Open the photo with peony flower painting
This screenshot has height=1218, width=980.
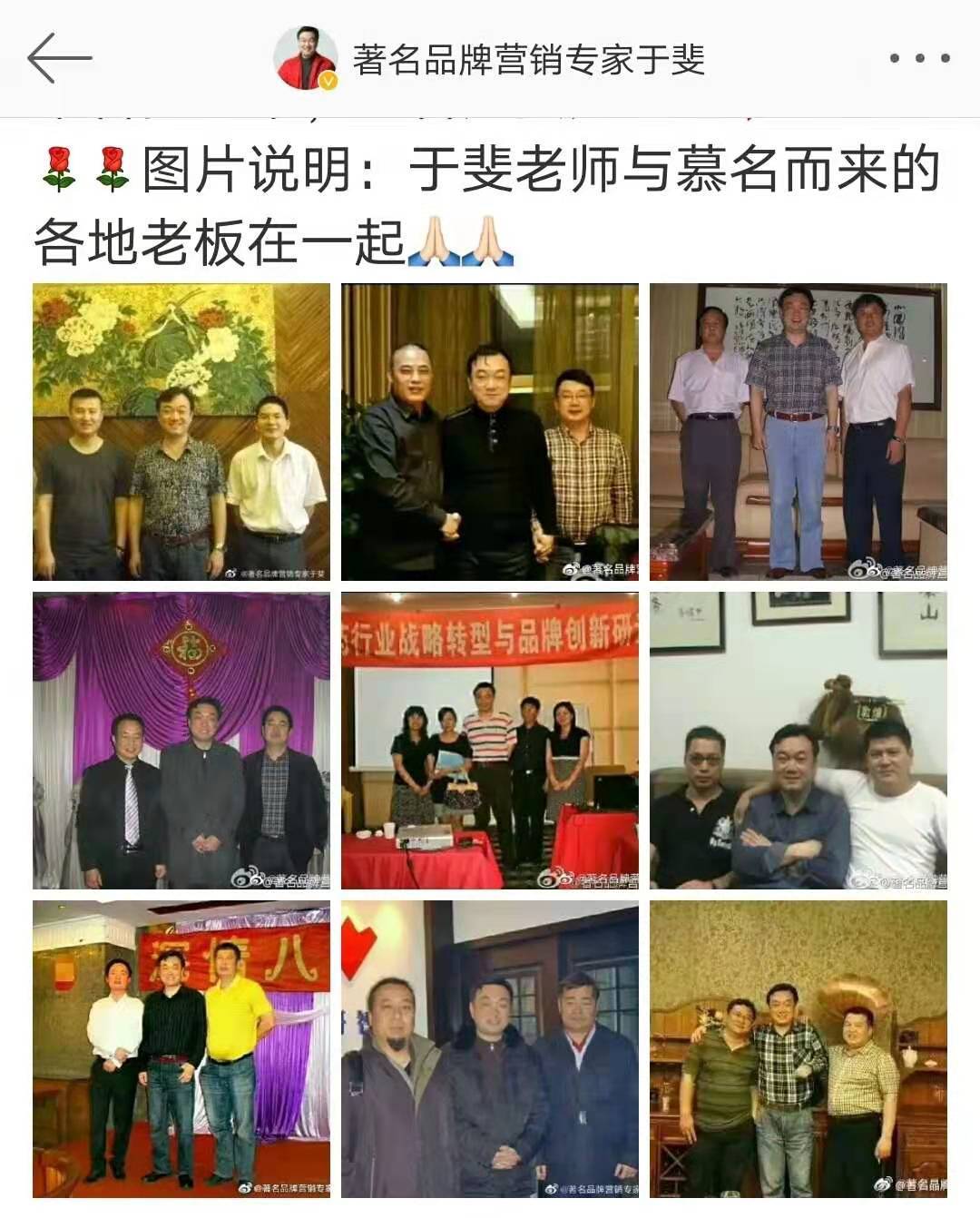click(x=181, y=432)
